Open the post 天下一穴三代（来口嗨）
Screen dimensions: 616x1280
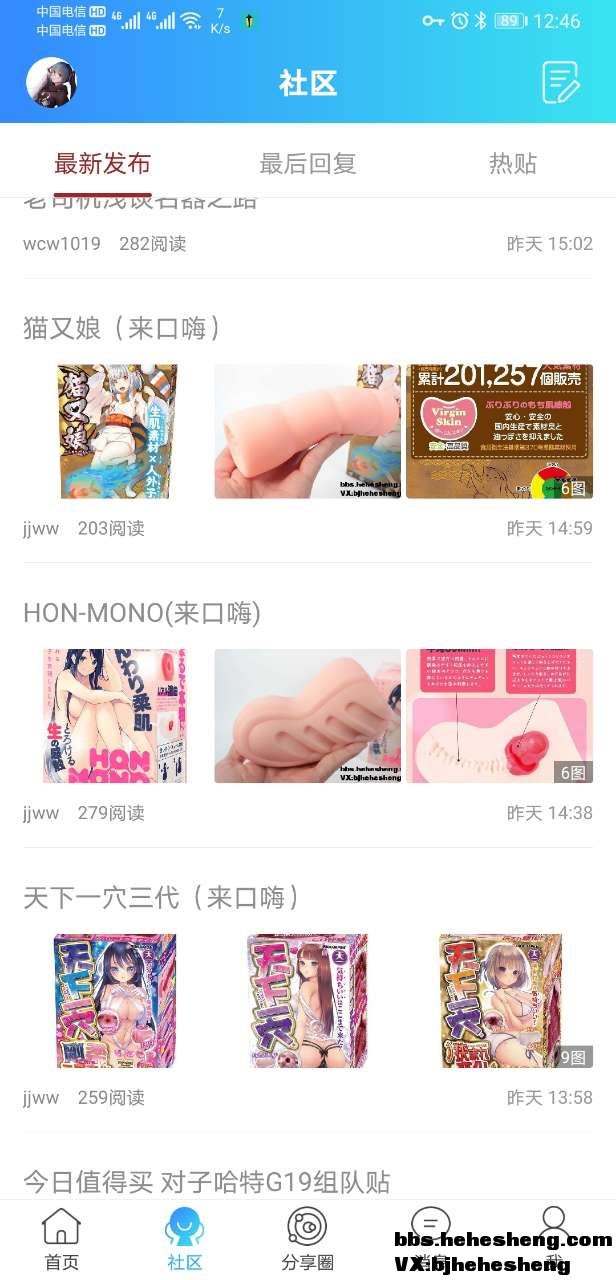(x=162, y=897)
